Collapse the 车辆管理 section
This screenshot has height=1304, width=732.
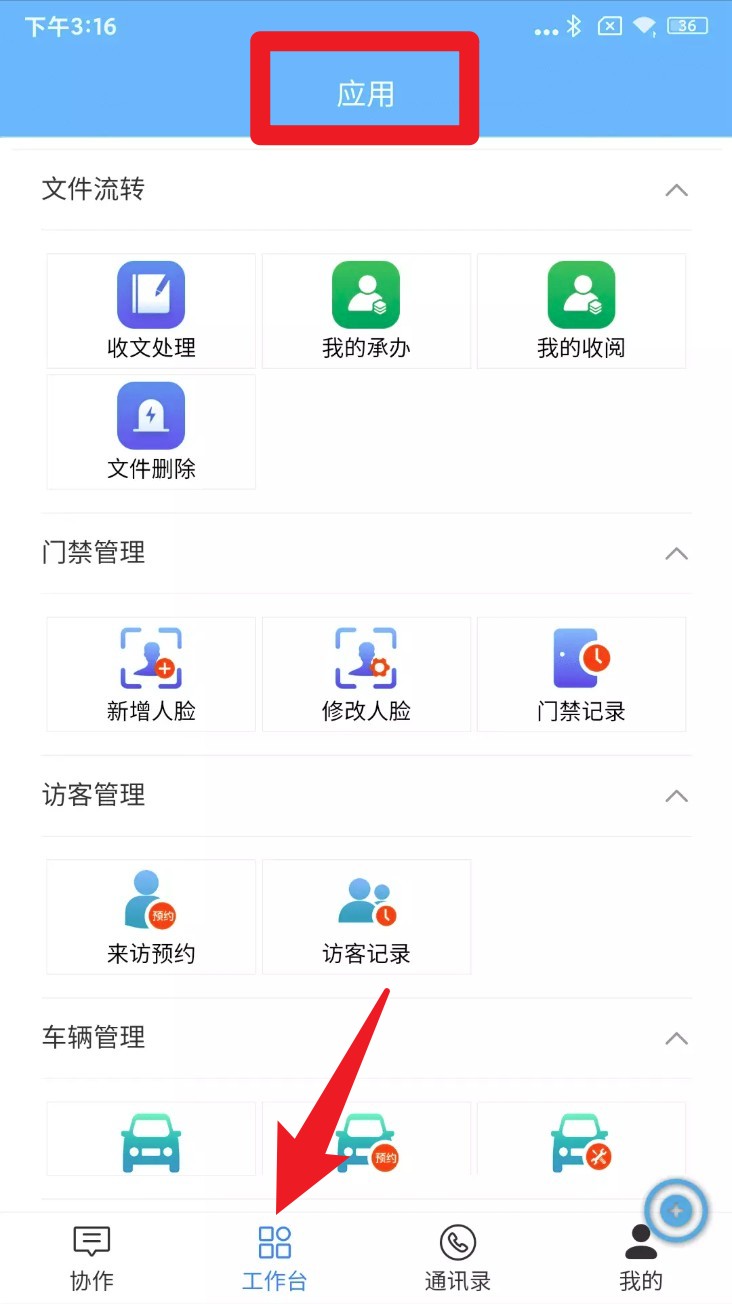pyautogui.click(x=677, y=1038)
